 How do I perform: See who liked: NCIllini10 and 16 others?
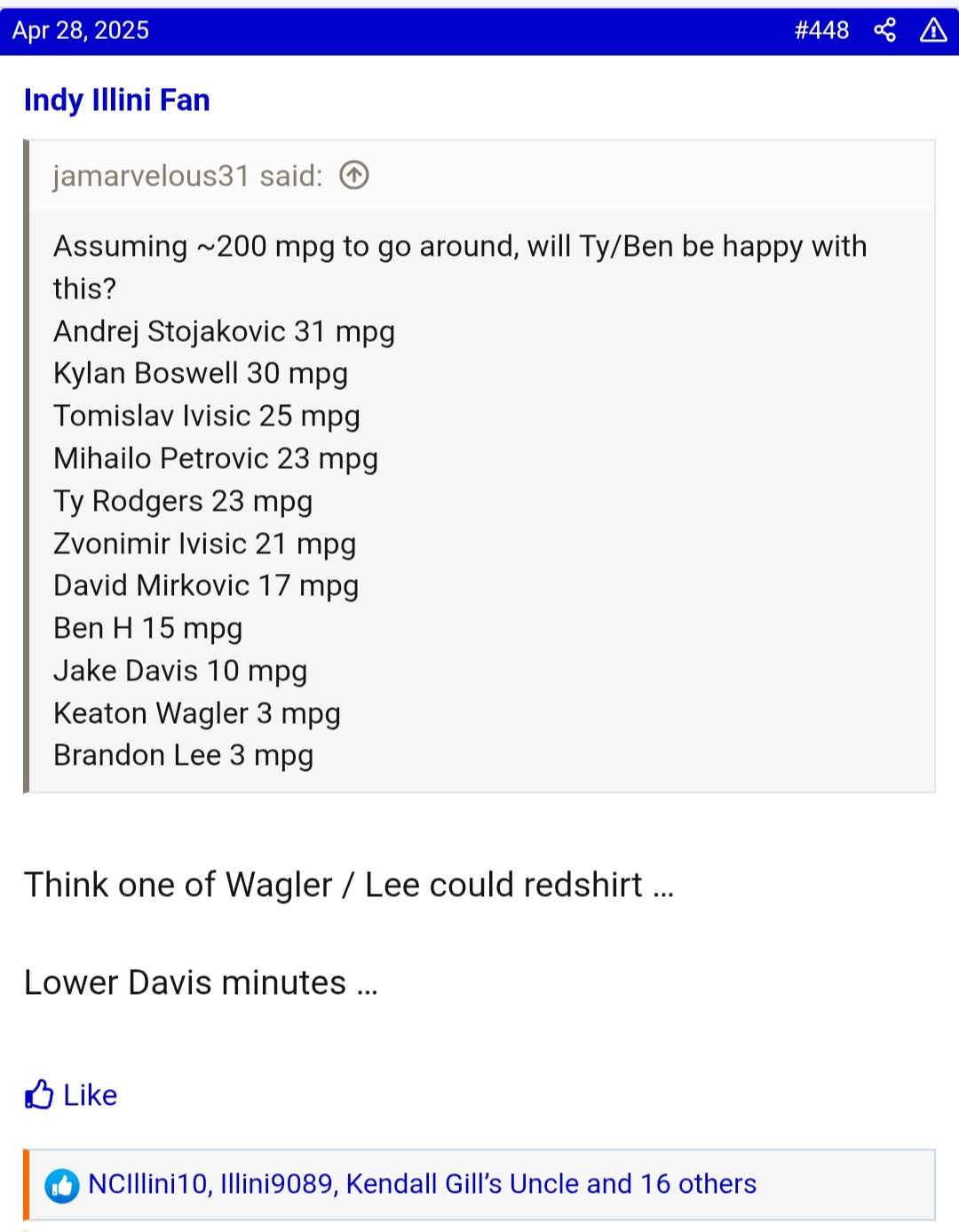pyautogui.click(x=422, y=1184)
